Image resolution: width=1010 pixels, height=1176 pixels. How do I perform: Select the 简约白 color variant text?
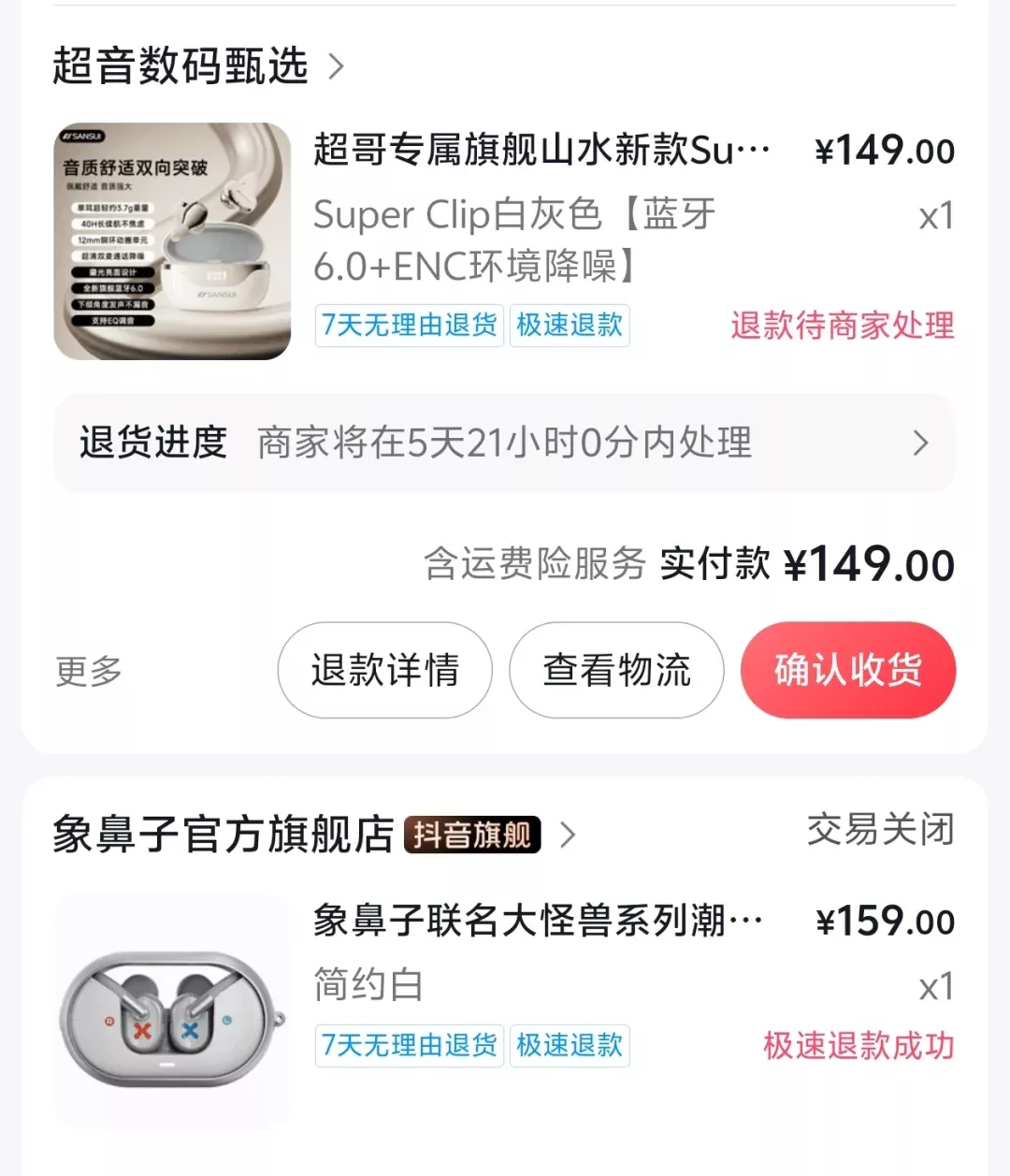click(368, 983)
